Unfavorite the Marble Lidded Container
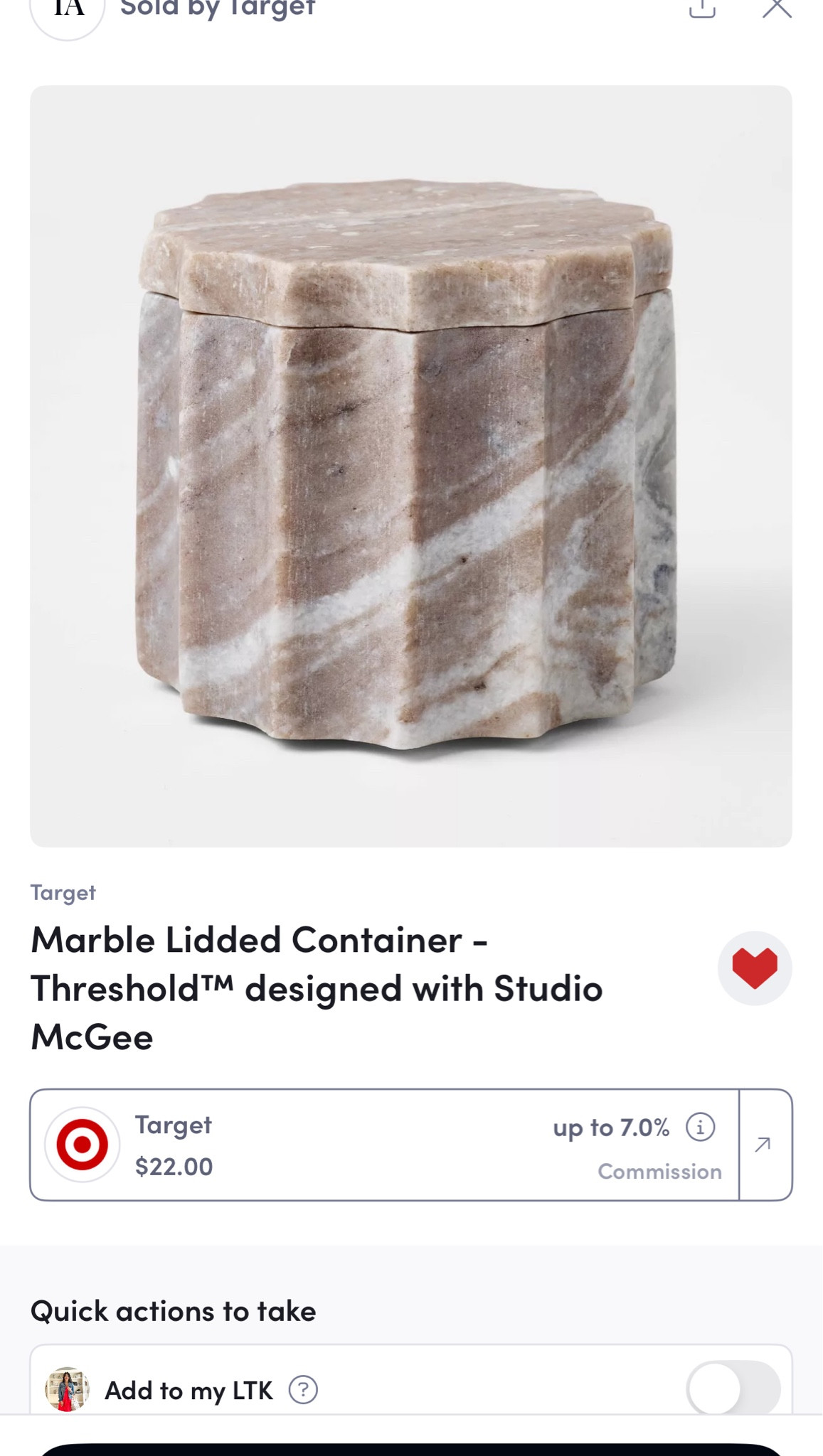 (x=755, y=968)
